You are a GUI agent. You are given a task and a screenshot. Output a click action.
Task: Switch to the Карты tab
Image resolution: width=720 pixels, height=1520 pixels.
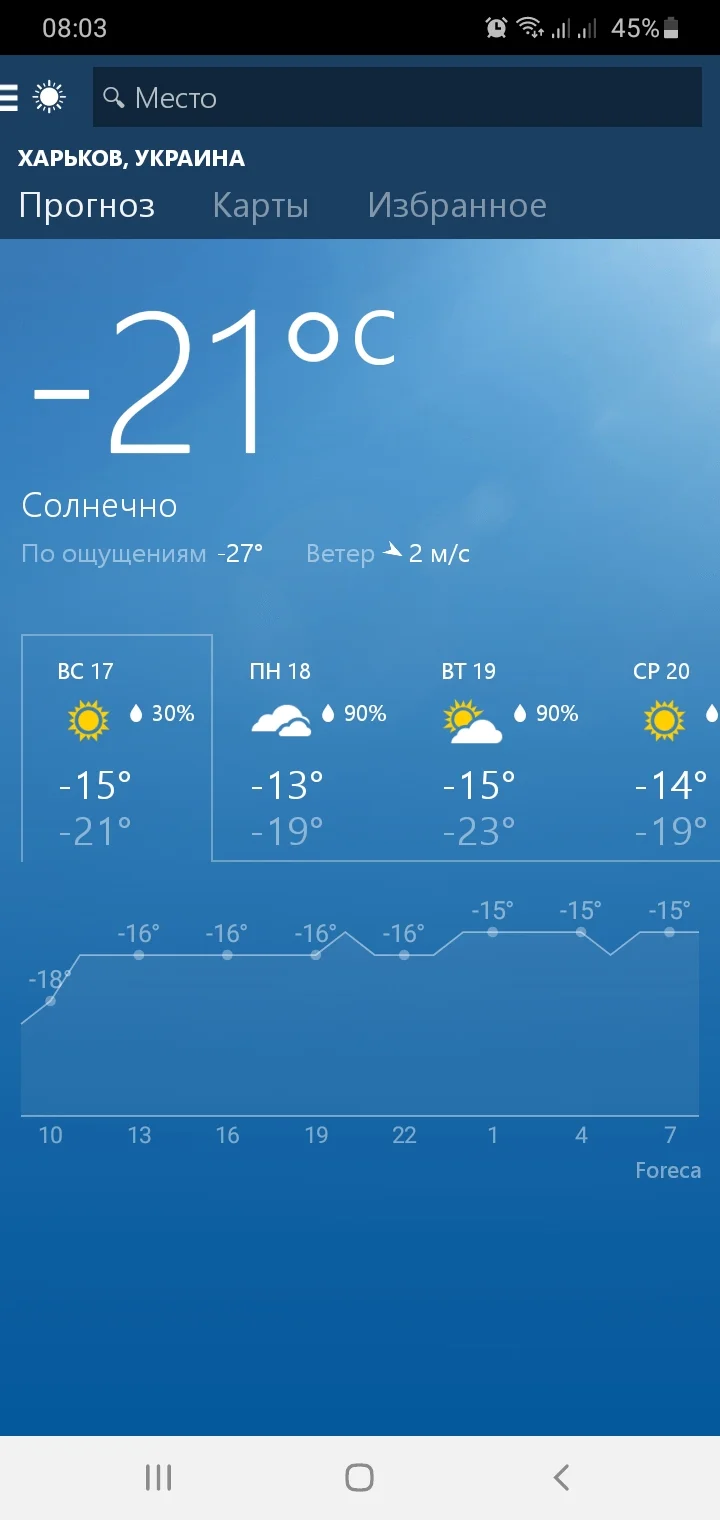[x=259, y=205]
